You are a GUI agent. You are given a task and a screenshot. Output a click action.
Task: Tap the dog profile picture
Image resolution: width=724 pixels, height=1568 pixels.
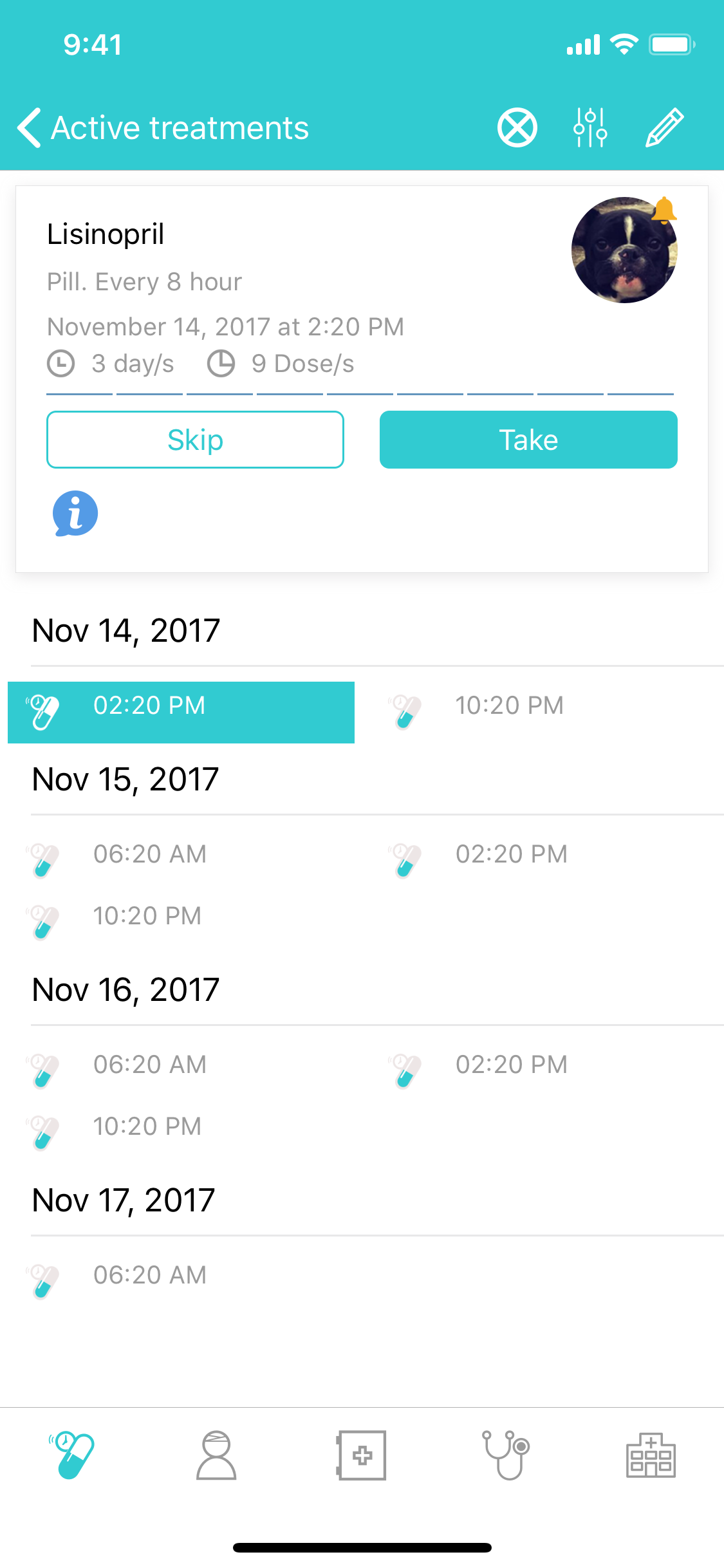pos(624,250)
